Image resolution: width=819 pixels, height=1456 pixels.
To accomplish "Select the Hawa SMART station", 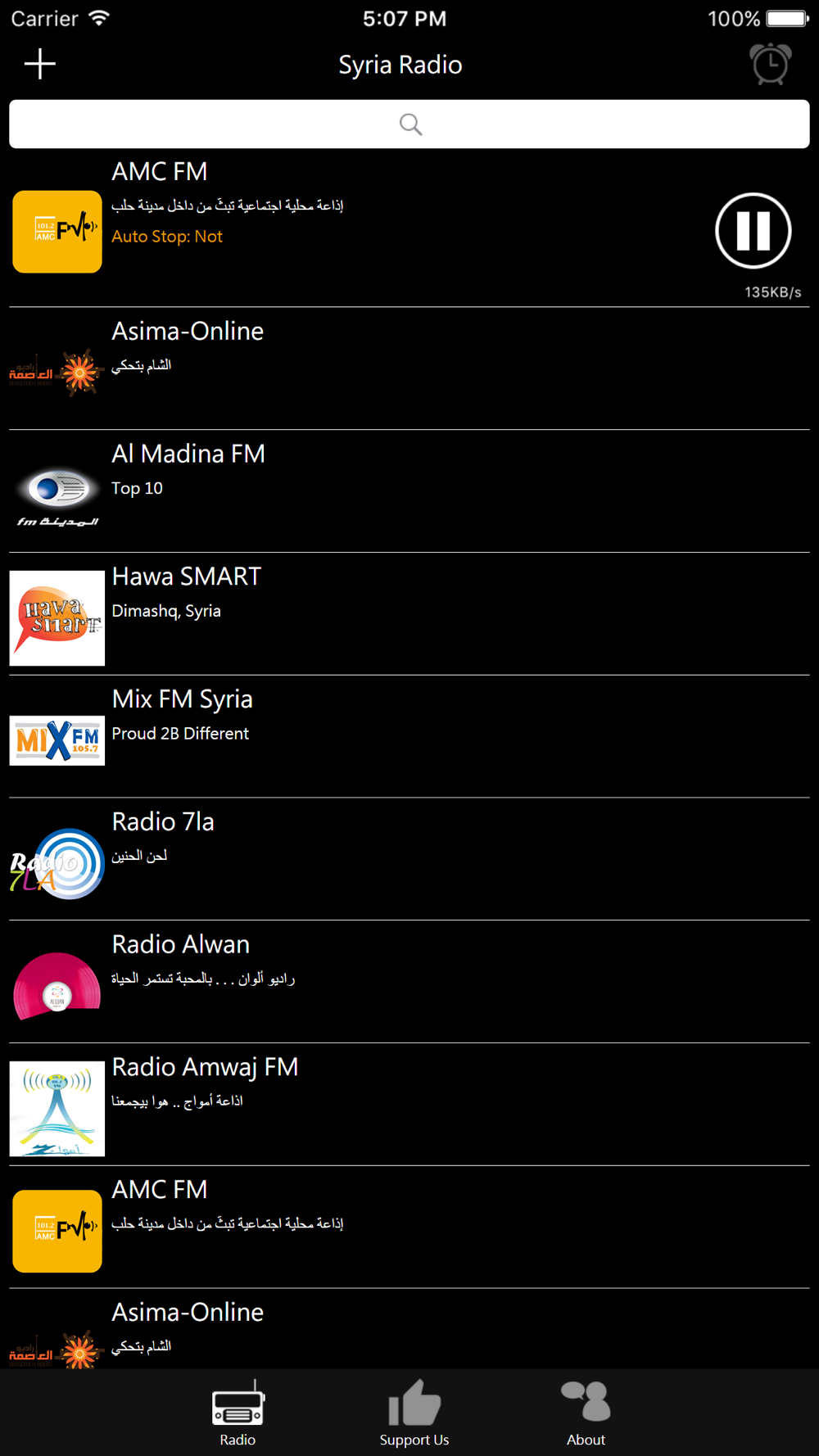I will tap(409, 614).
